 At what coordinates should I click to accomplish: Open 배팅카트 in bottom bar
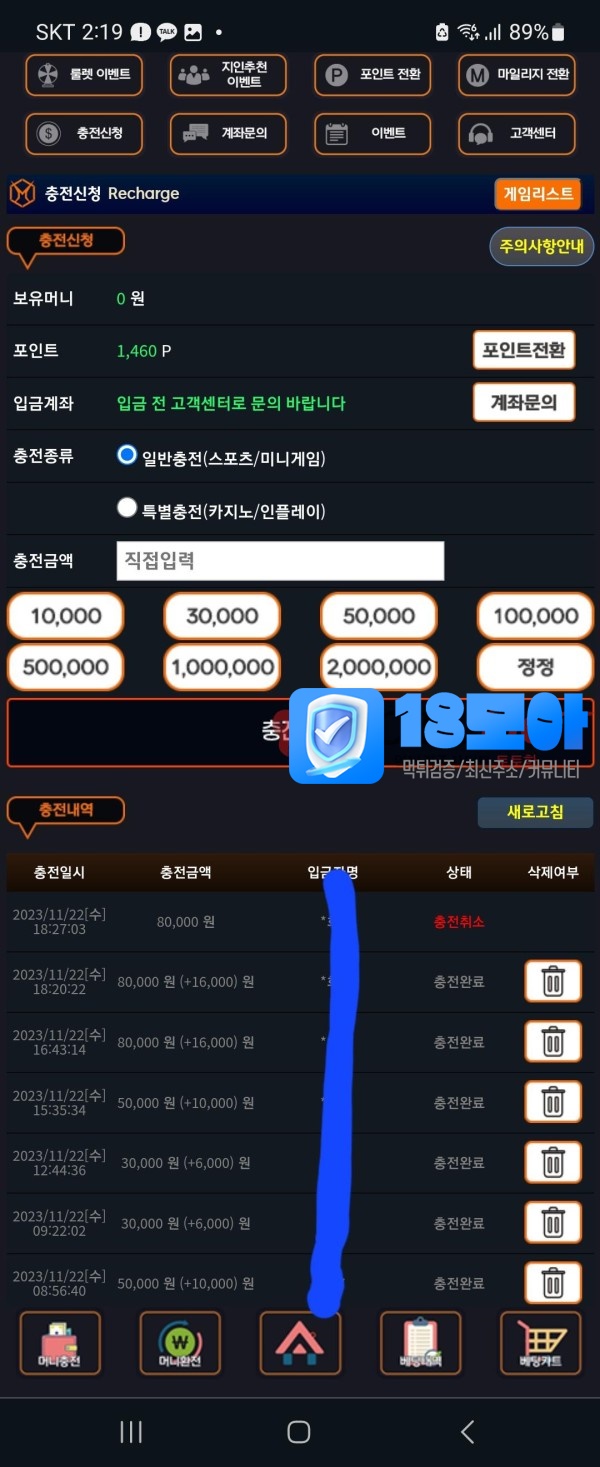click(540, 1343)
